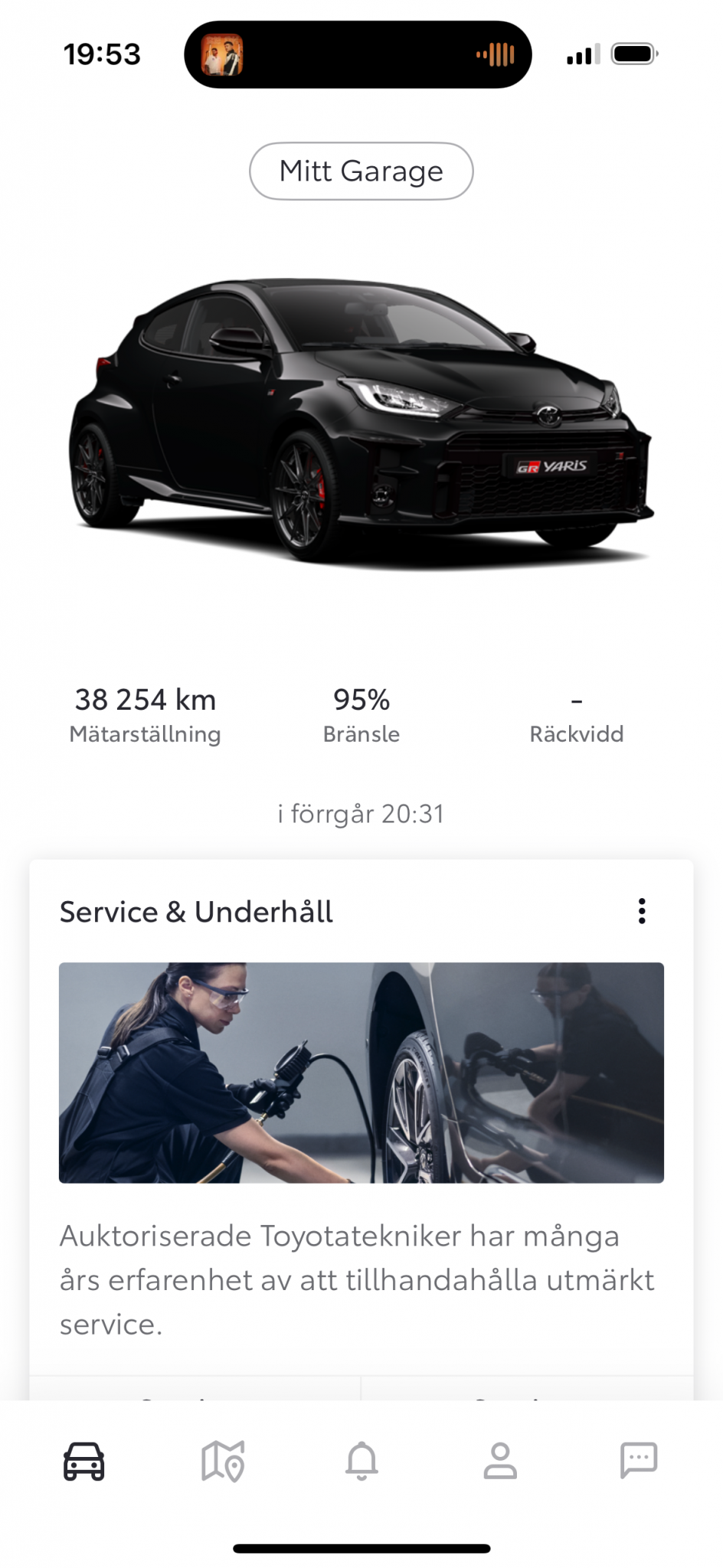The width and height of the screenshot is (723, 1568).
Task: Switch to the car tab
Action: (x=83, y=1461)
